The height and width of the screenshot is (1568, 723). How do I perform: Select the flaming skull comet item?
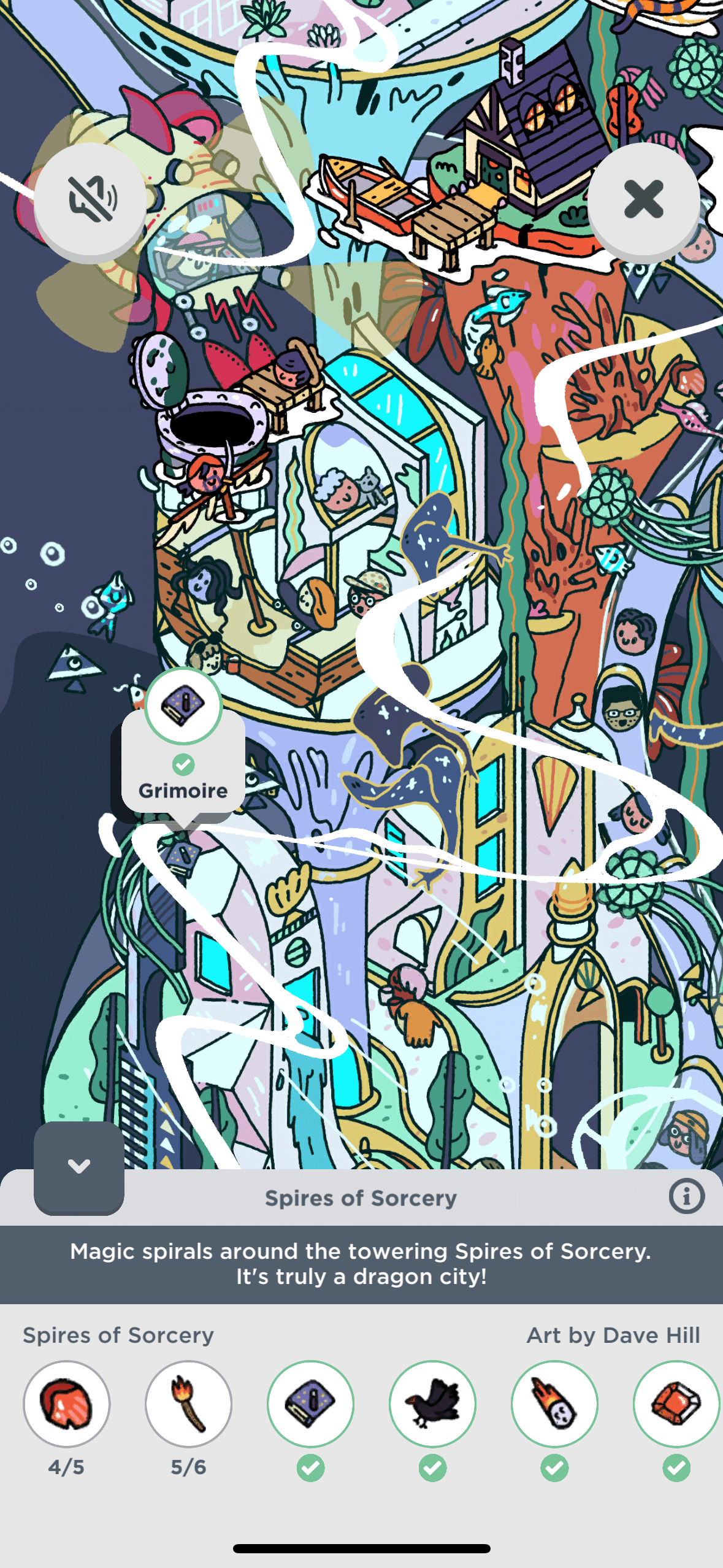(555, 1404)
